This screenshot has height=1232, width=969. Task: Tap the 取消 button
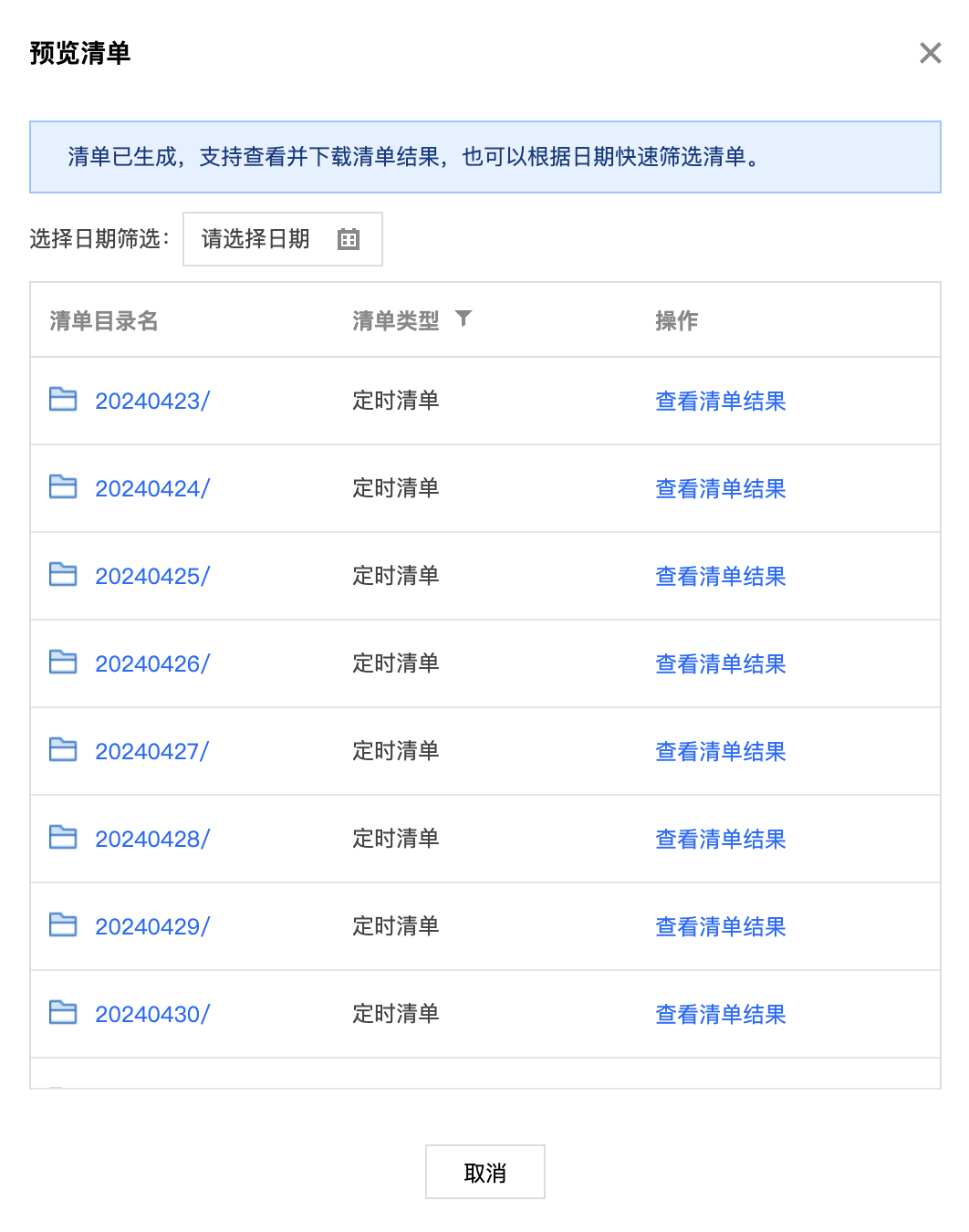click(484, 1172)
